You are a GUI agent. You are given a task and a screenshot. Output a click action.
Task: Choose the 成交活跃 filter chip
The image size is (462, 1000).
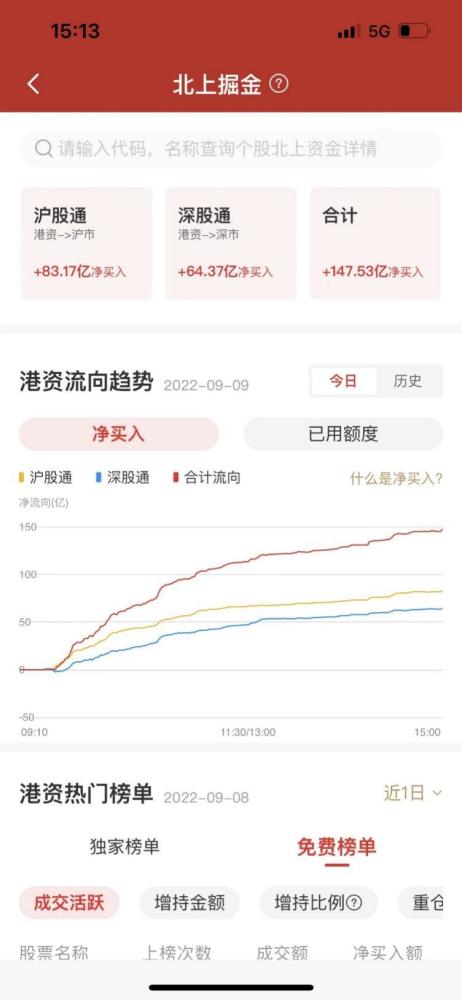(69, 903)
